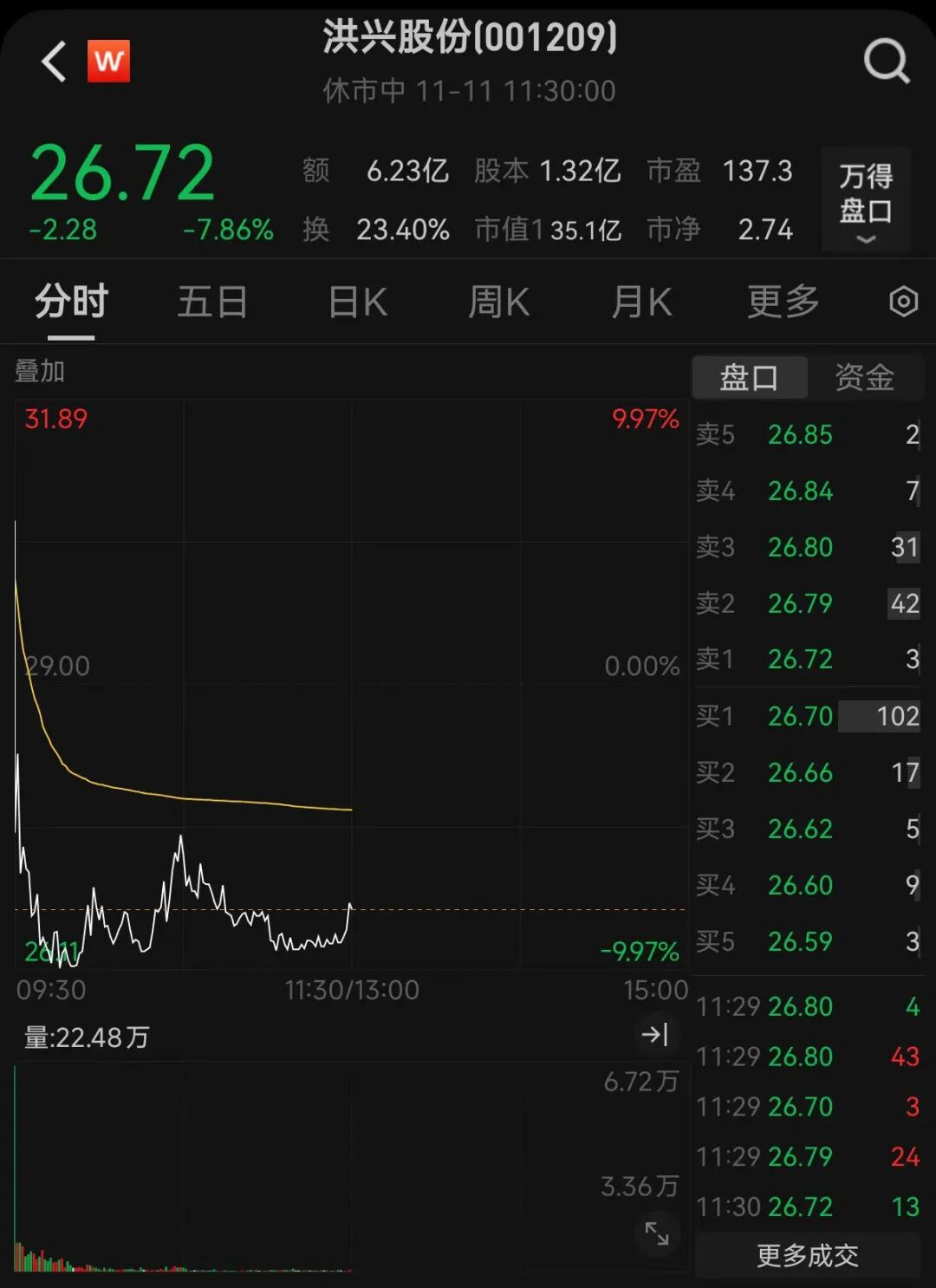The width and height of the screenshot is (936, 1288).
Task: Tap the red W badge icon
Action: (108, 62)
